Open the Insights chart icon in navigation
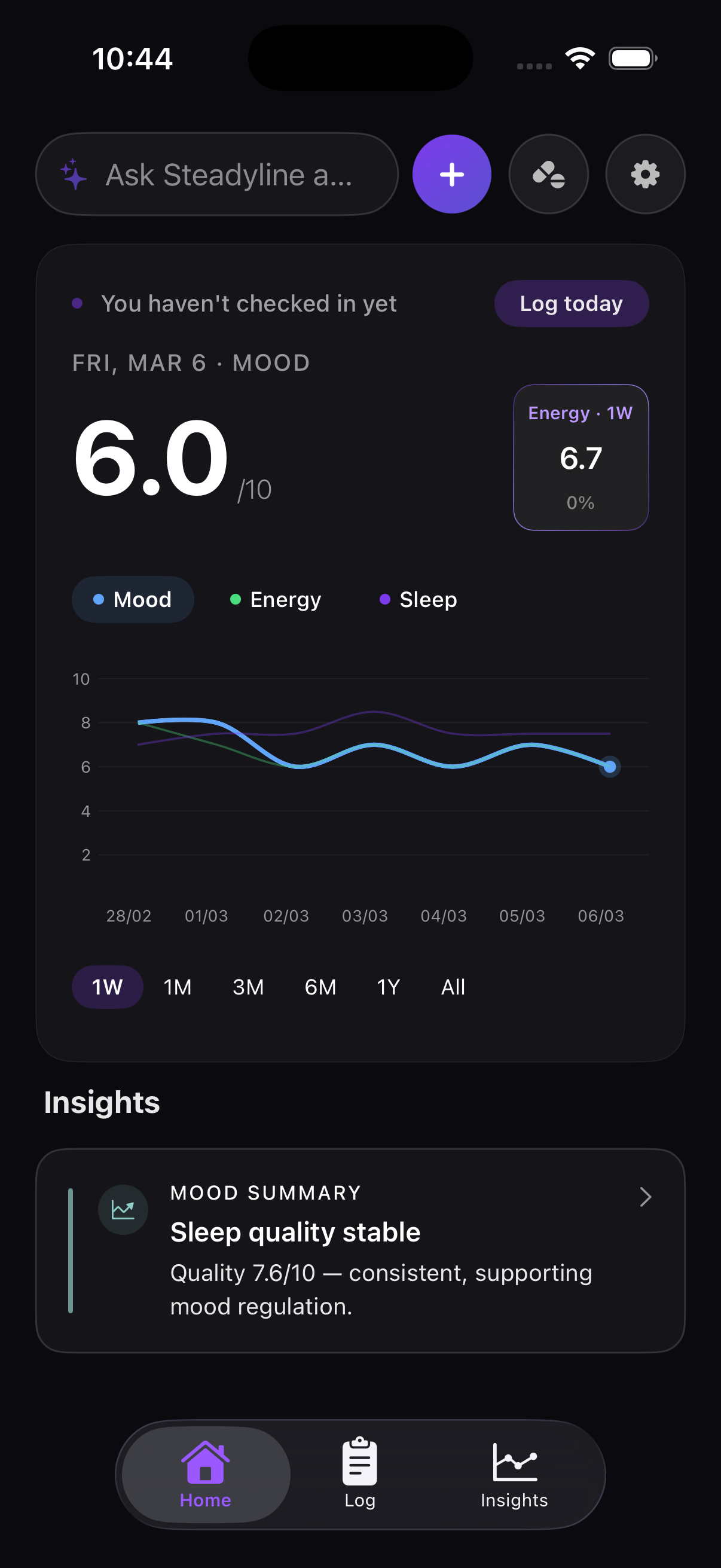This screenshot has height=1568, width=721. click(514, 1464)
